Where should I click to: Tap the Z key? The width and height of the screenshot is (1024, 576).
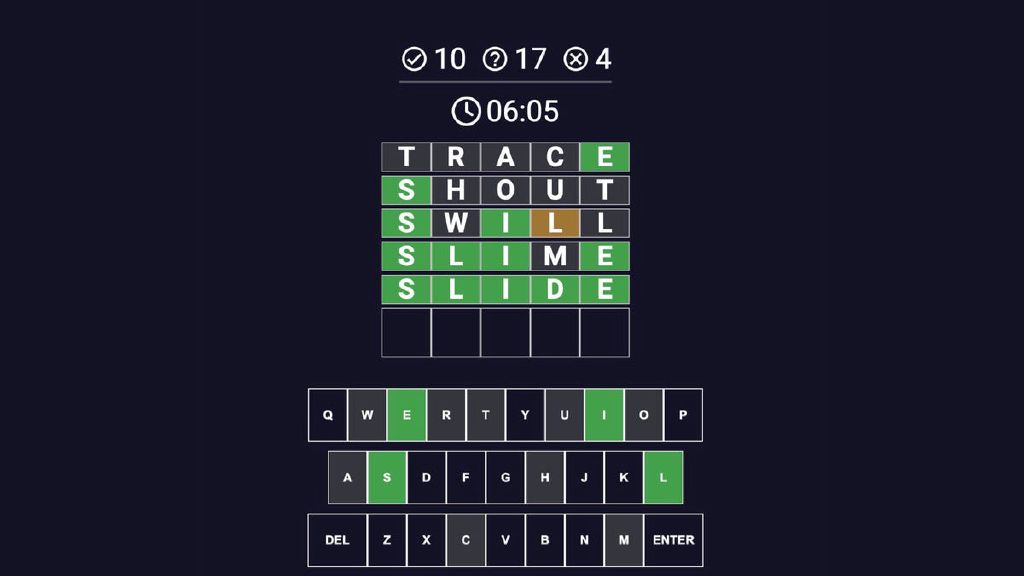(387, 540)
